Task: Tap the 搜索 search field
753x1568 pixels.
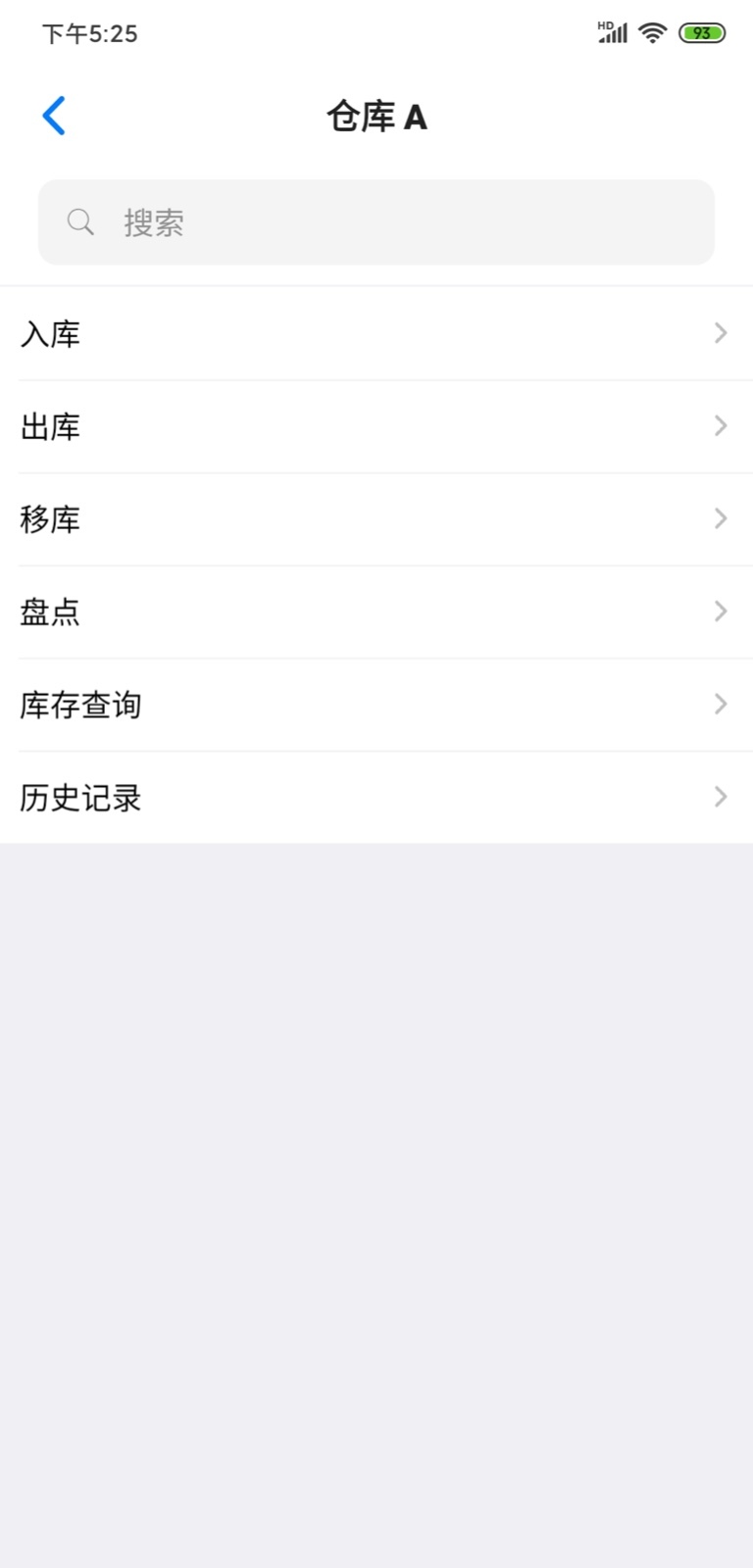Action: (376, 222)
